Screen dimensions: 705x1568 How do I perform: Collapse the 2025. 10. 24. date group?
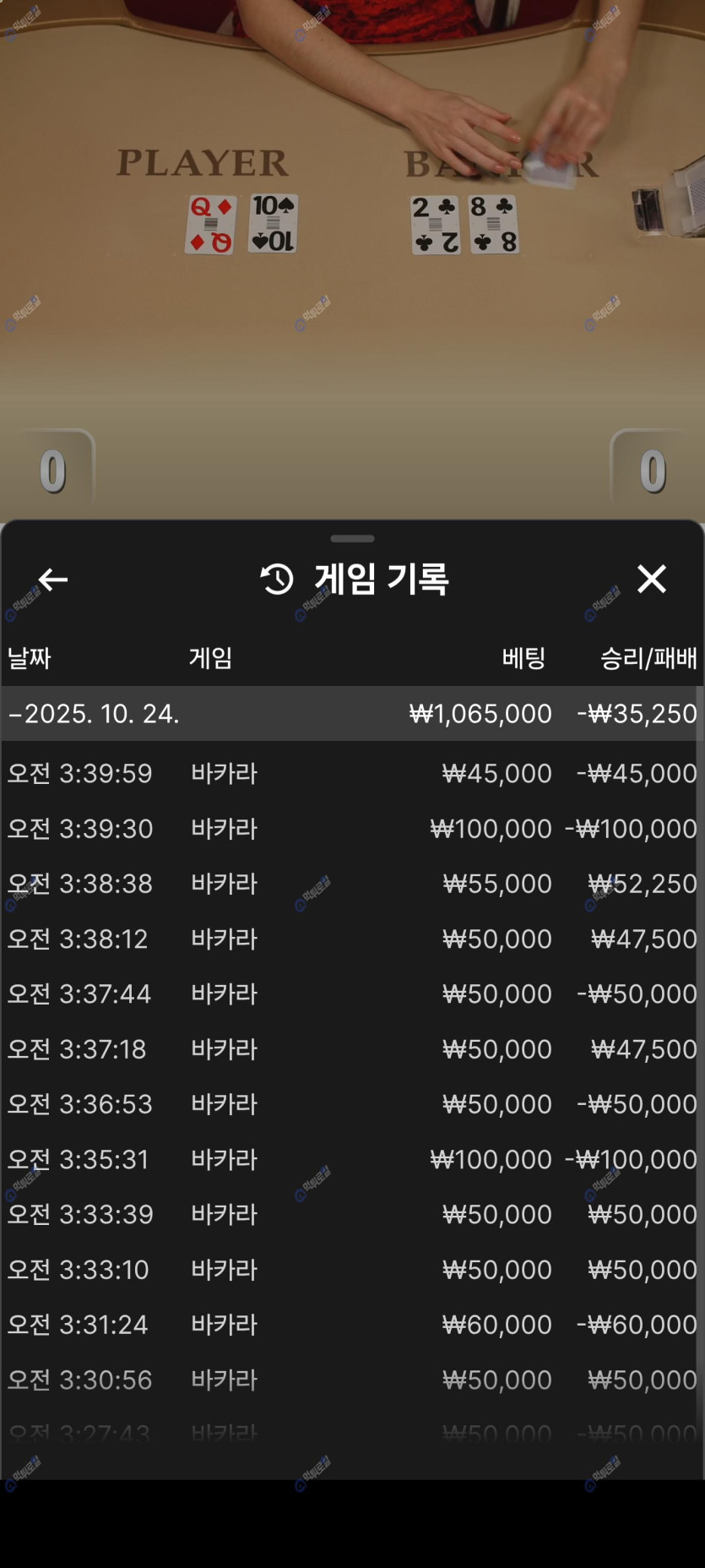93,714
